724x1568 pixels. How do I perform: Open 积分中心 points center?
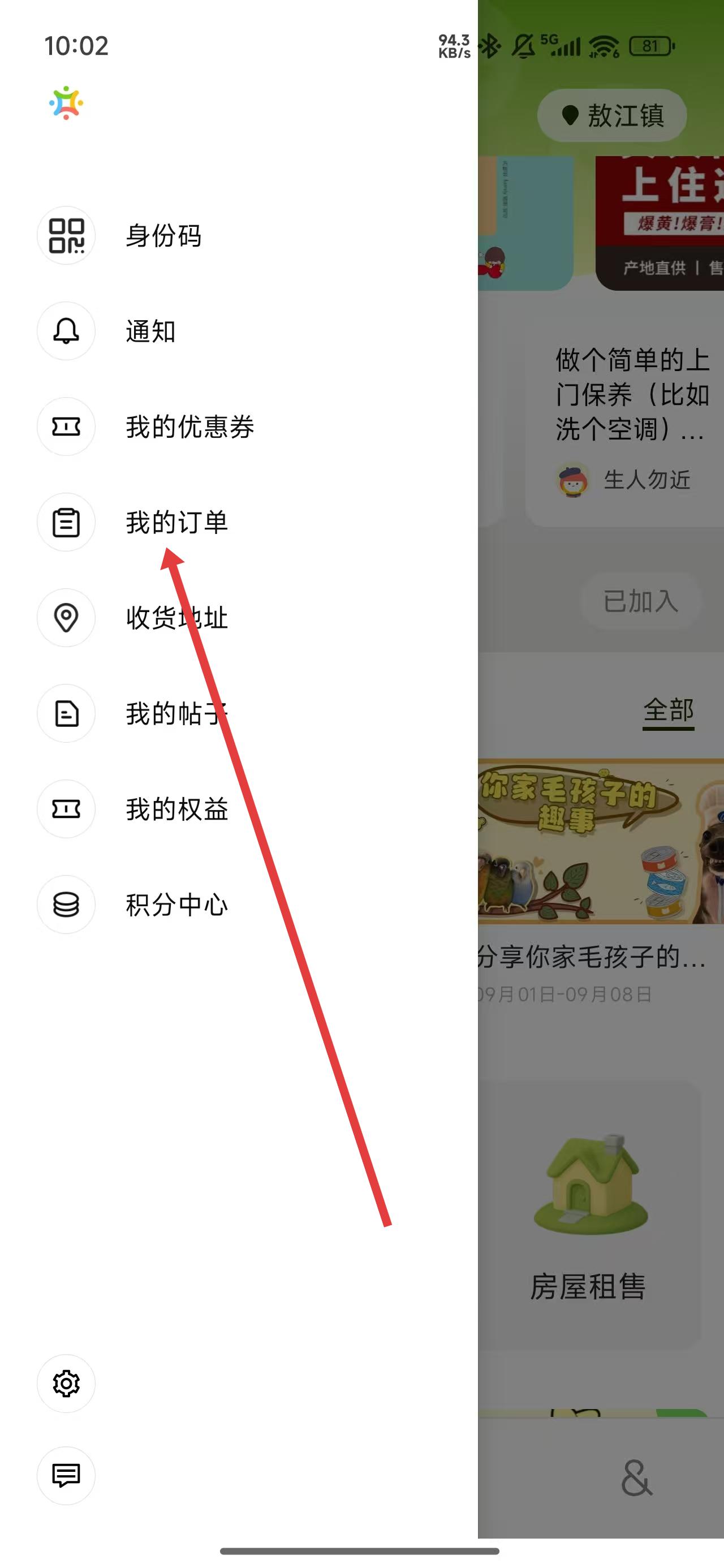176,904
